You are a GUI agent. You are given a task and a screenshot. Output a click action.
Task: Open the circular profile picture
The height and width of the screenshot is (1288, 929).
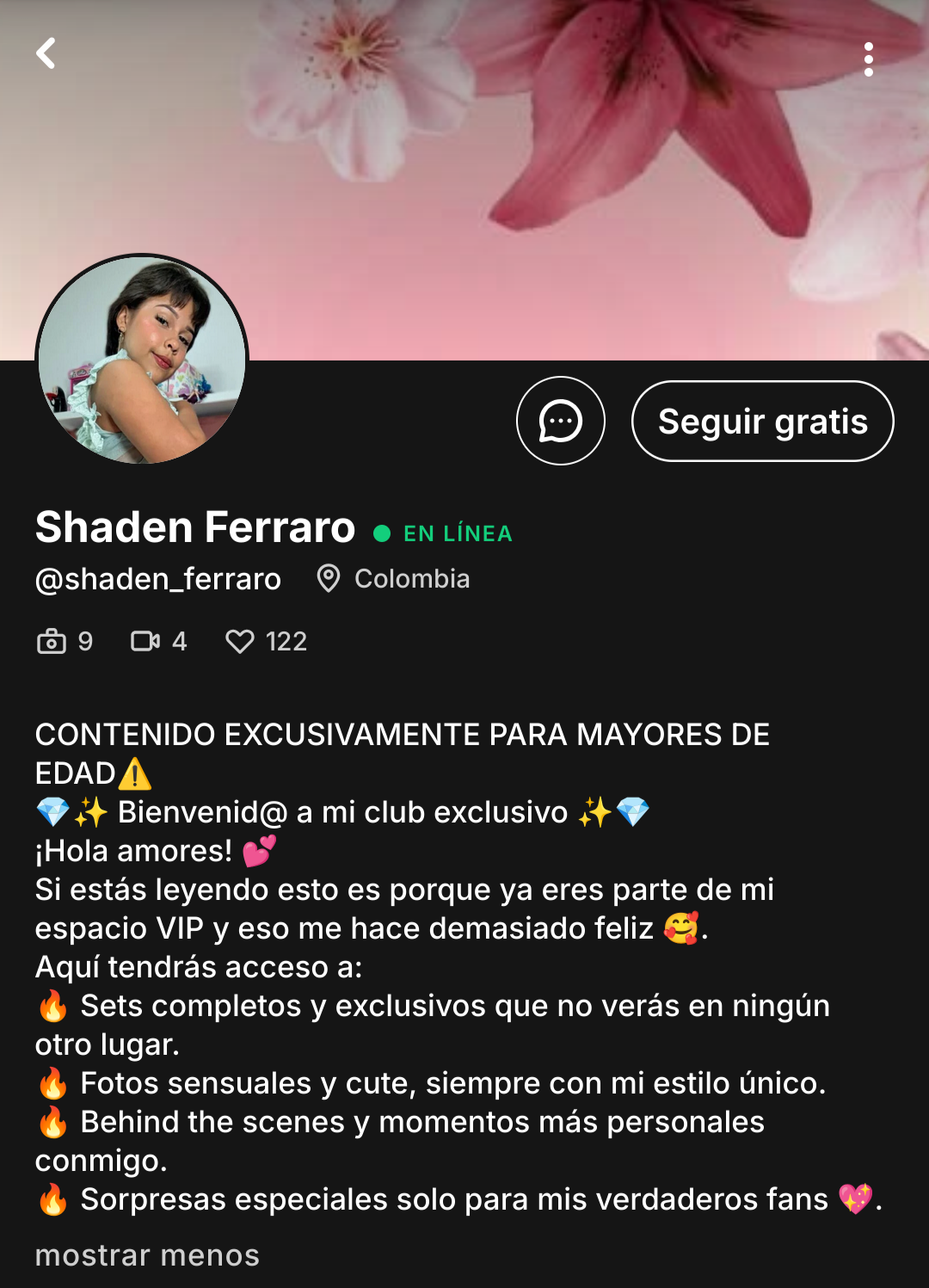pyautogui.click(x=142, y=360)
